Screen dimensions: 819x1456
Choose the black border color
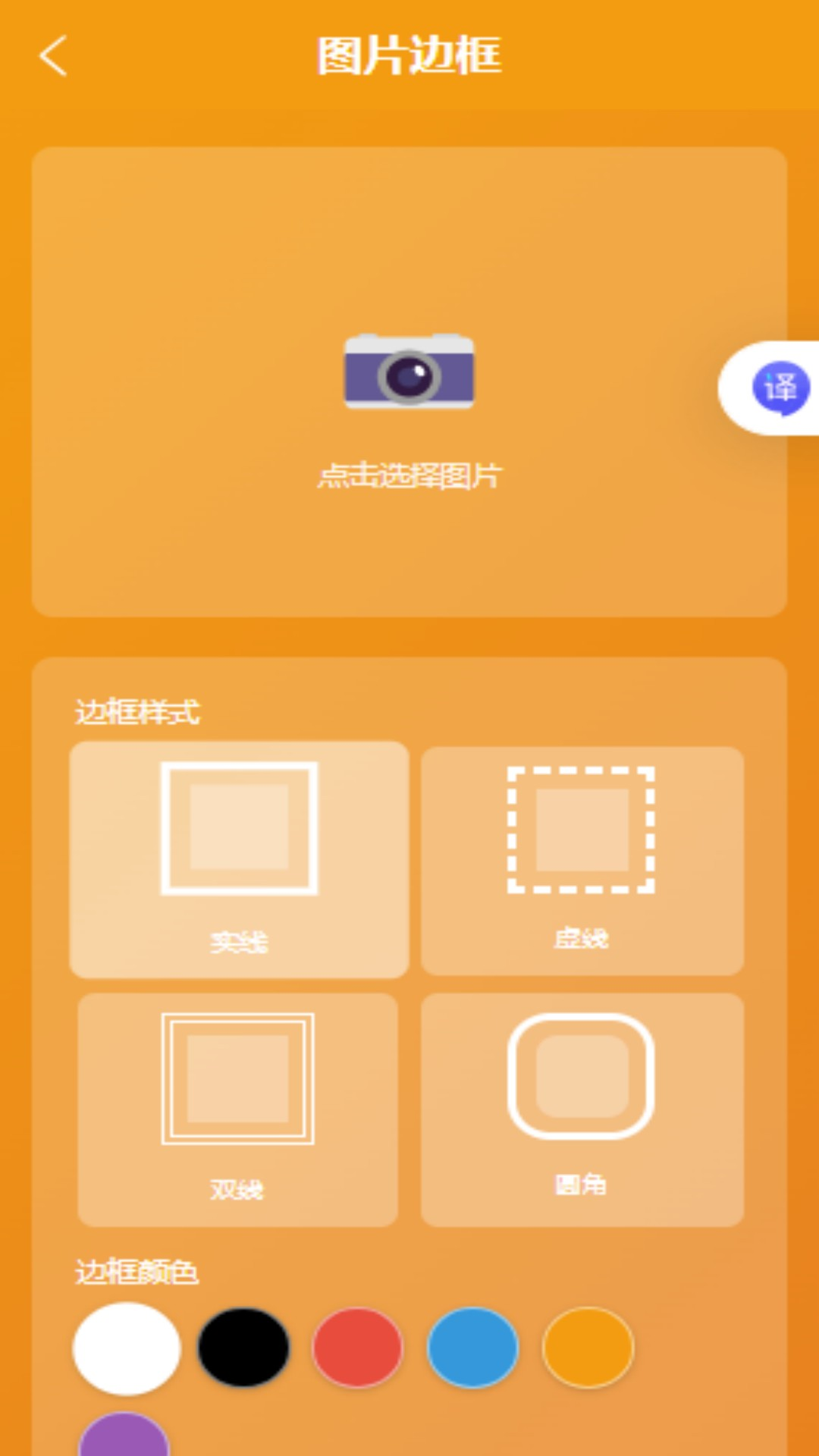243,1348
